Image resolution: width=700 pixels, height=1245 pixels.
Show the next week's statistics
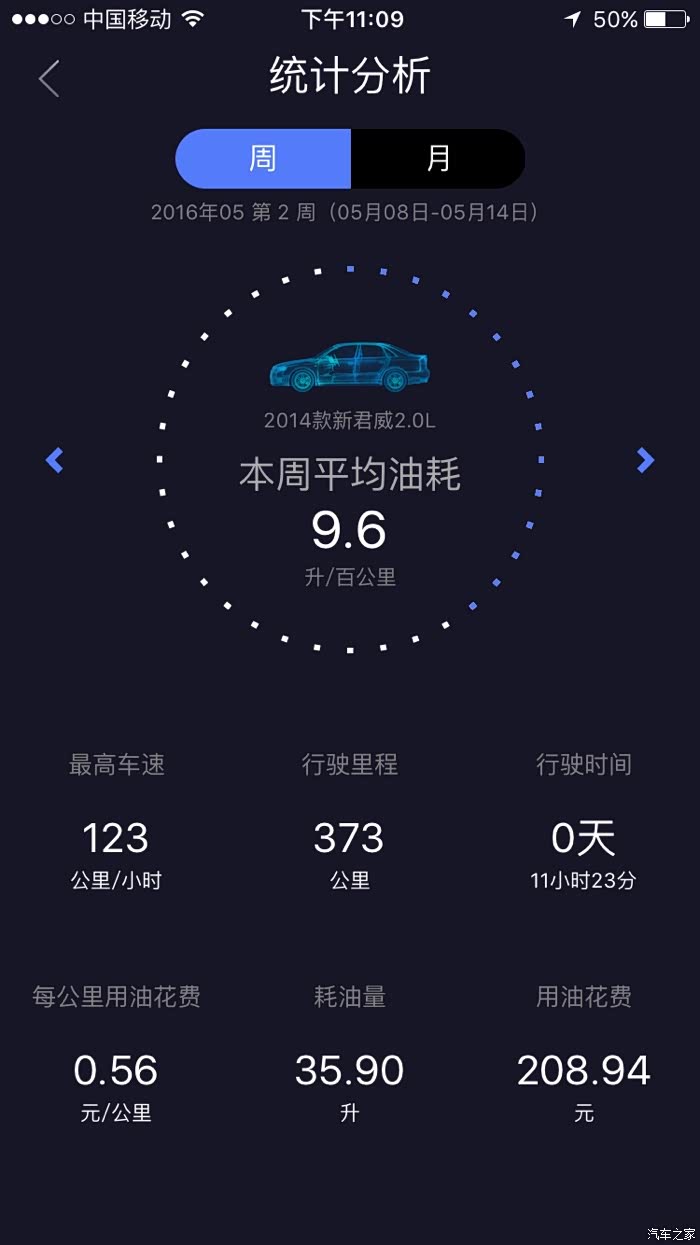(645, 460)
